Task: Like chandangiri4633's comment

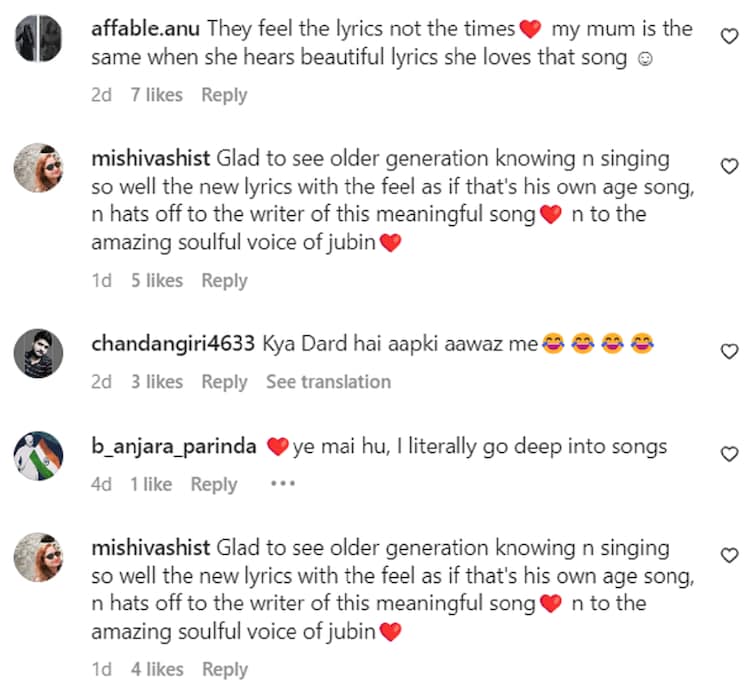Action: point(729,351)
